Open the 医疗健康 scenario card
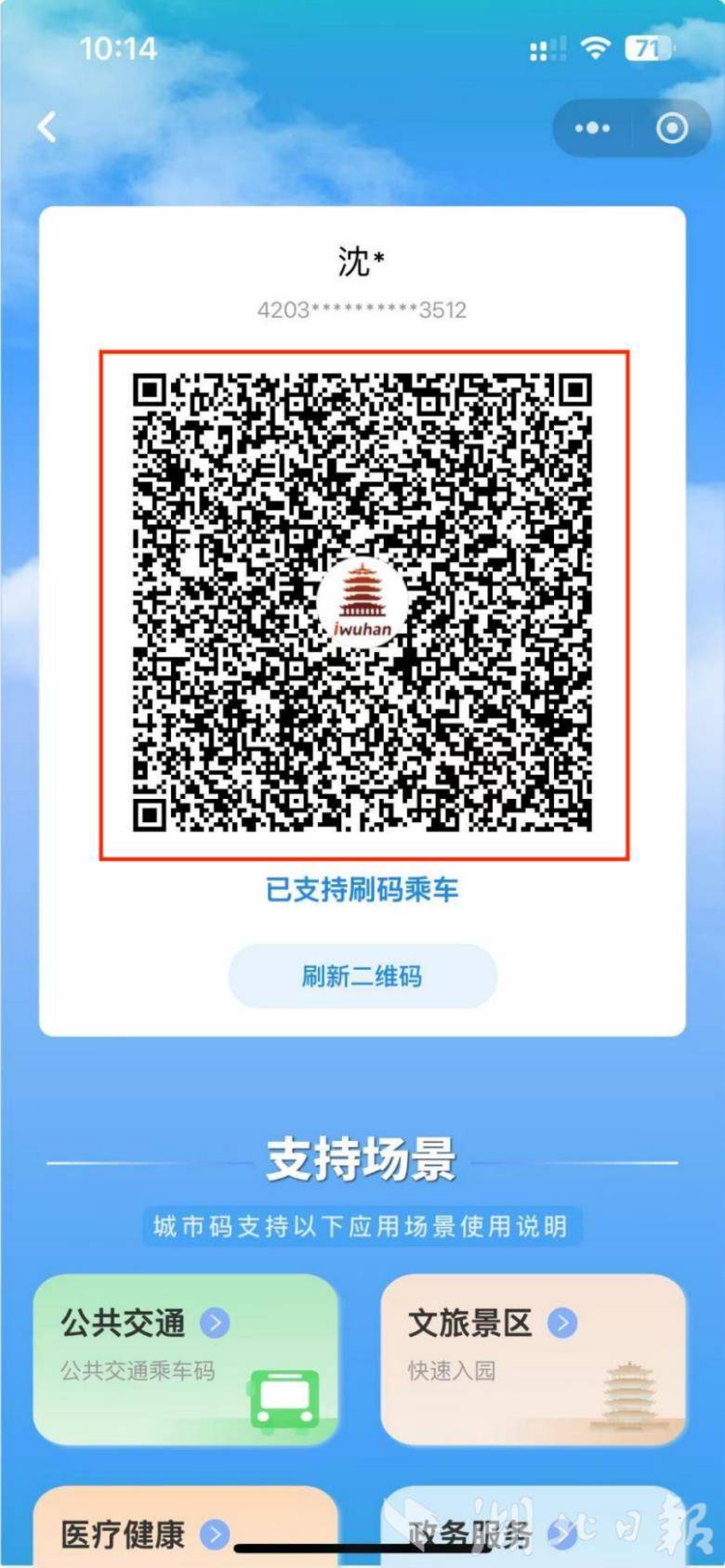The width and height of the screenshot is (725, 1568). [x=186, y=1528]
